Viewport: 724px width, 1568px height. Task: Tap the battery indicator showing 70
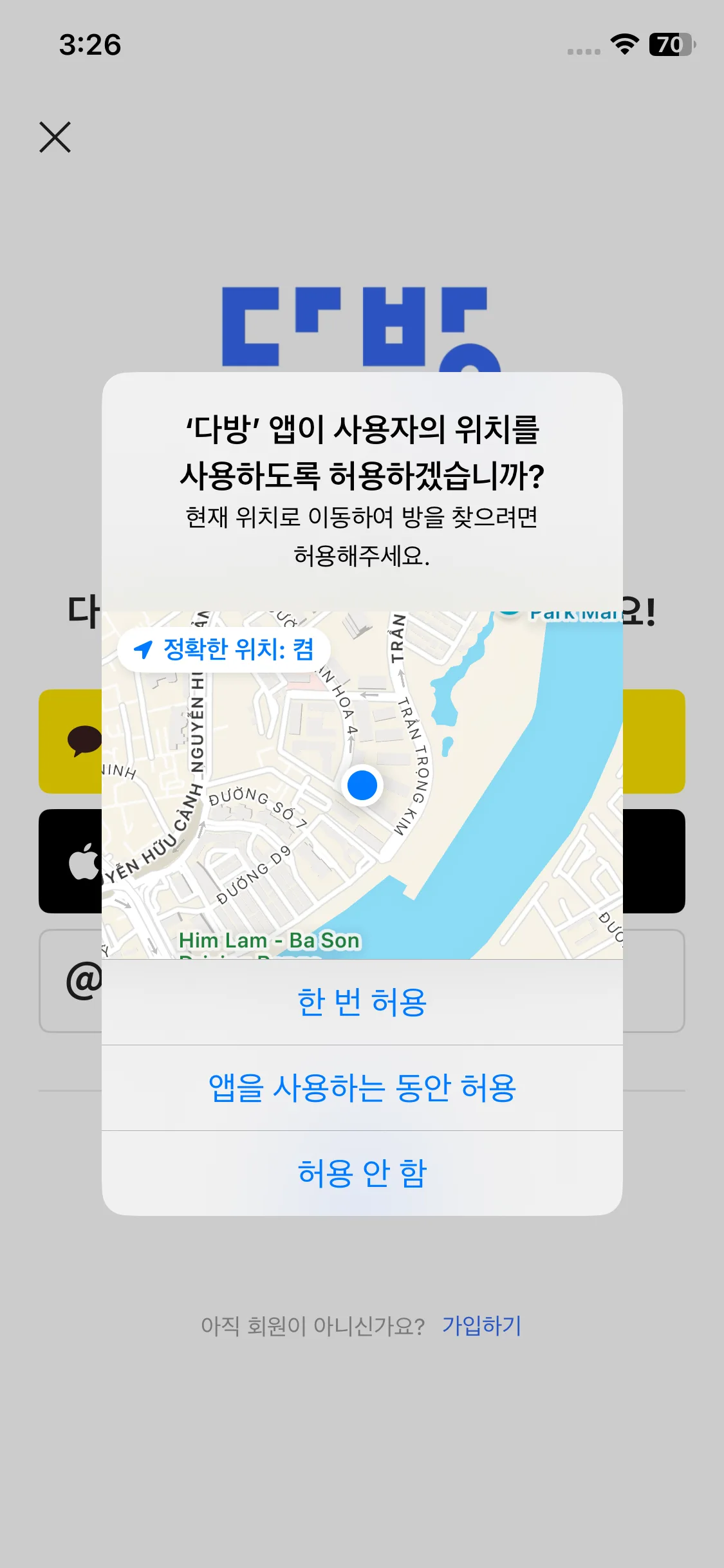click(671, 45)
